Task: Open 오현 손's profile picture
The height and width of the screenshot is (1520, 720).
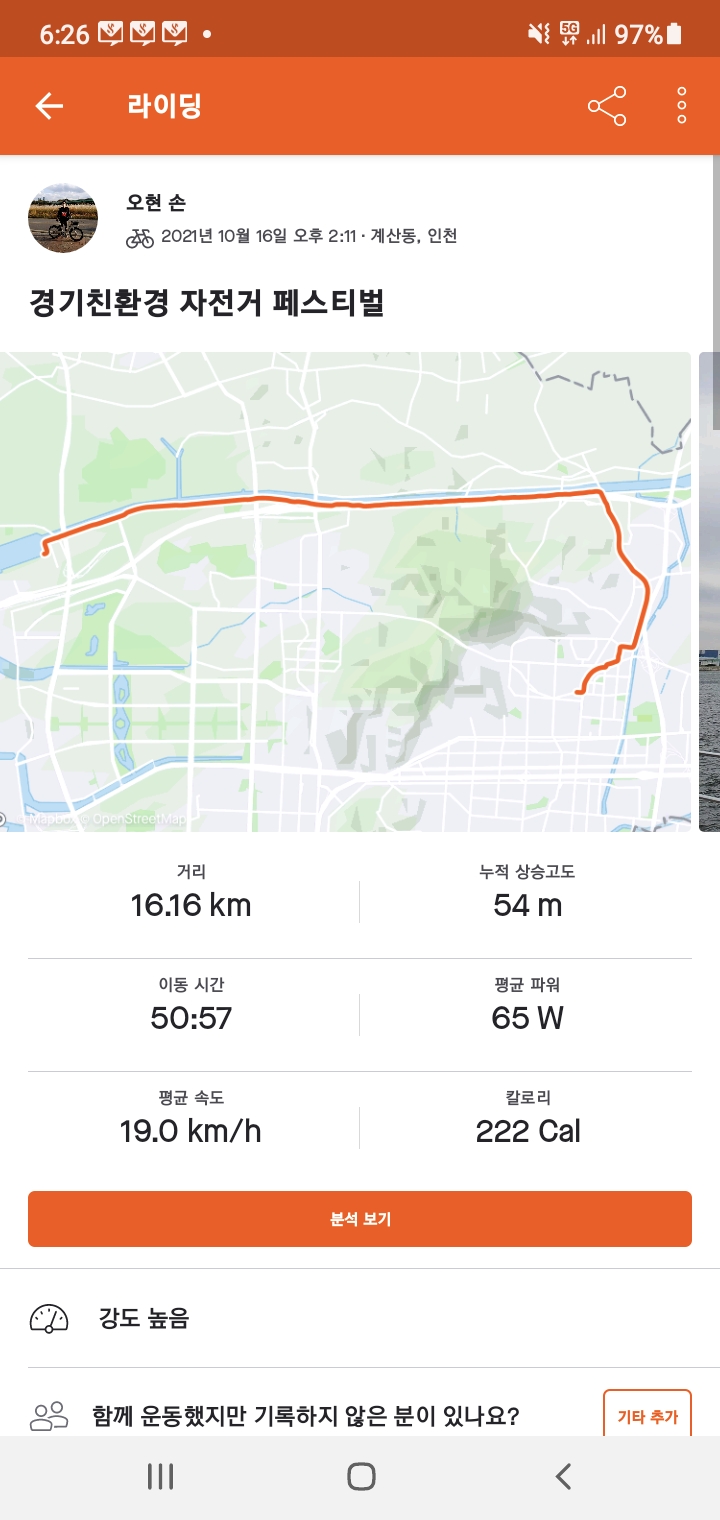Action: (x=63, y=218)
